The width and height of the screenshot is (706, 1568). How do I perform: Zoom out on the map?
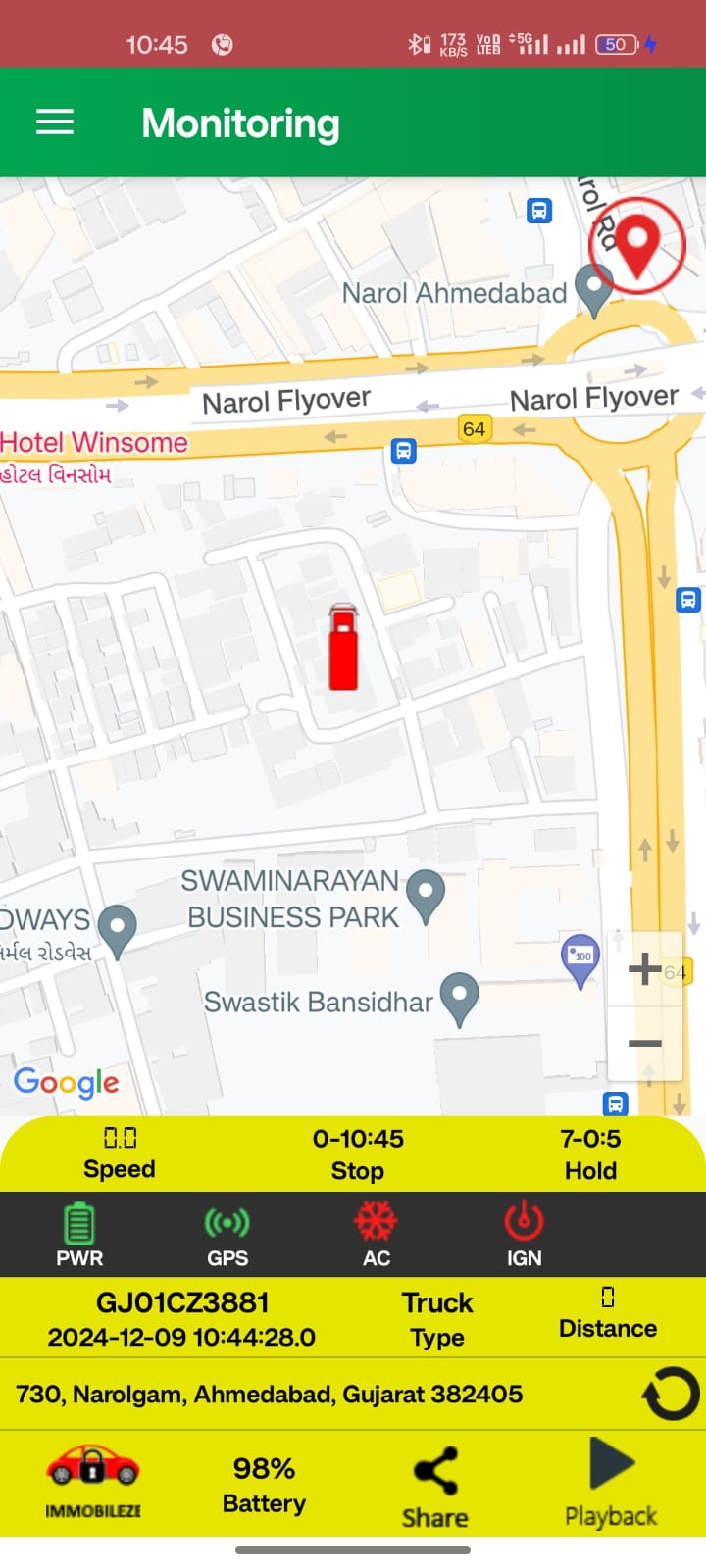[644, 1043]
